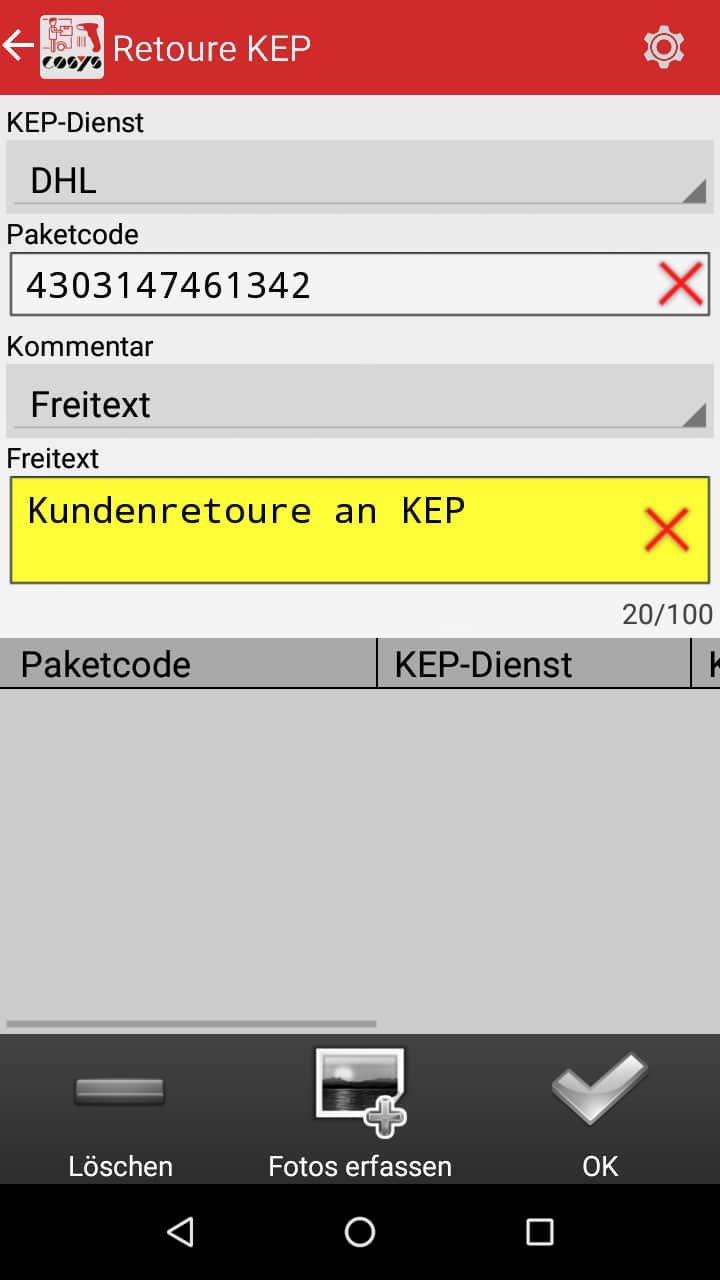Viewport: 720px width, 1280px height.
Task: Tap the horizontal scrollbar above the toolbar
Action: (x=190, y=1022)
